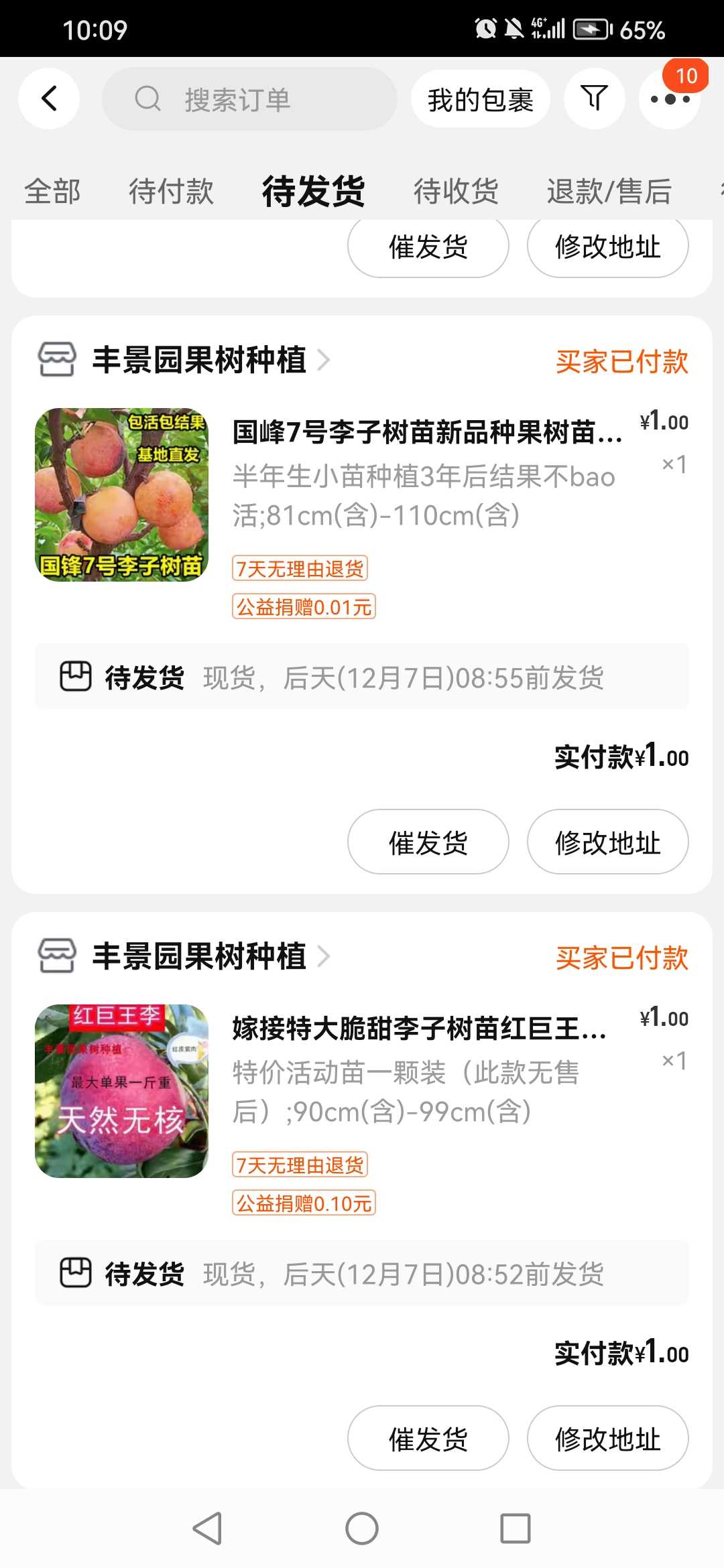724x1568 pixels.
Task: Open the three-dot more menu
Action: coord(670,100)
